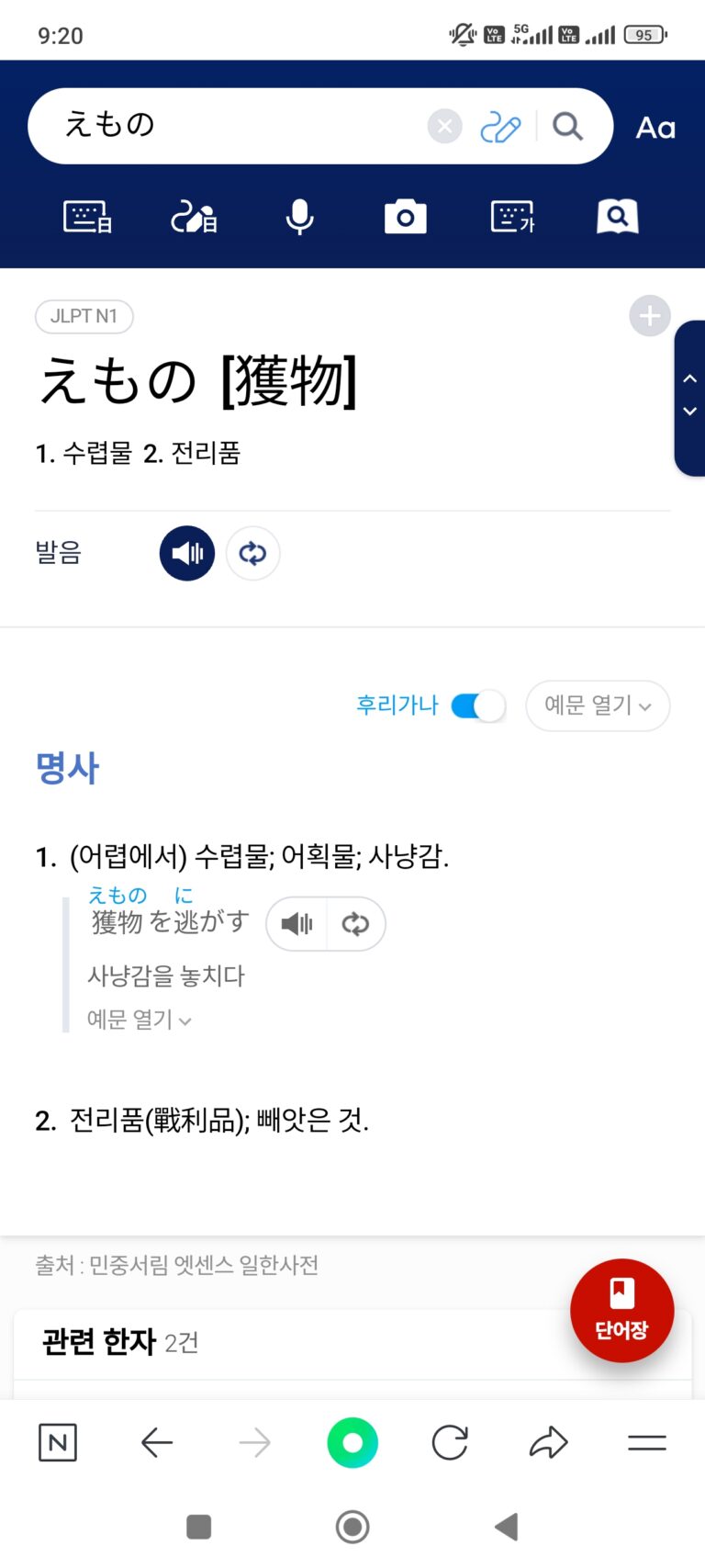This screenshot has height=1568, width=705.
Task: Go back with the left arrow
Action: click(x=157, y=1442)
